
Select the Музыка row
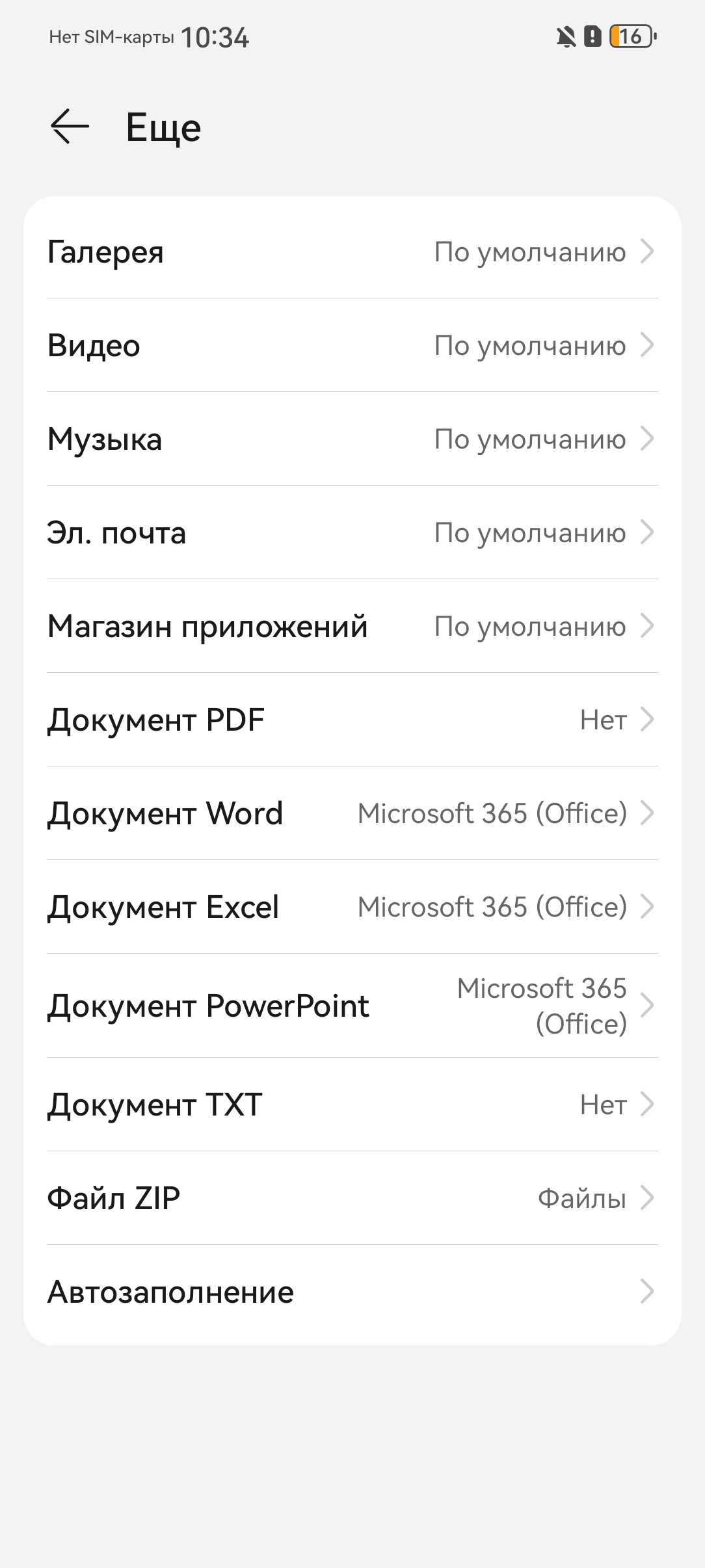352,439
